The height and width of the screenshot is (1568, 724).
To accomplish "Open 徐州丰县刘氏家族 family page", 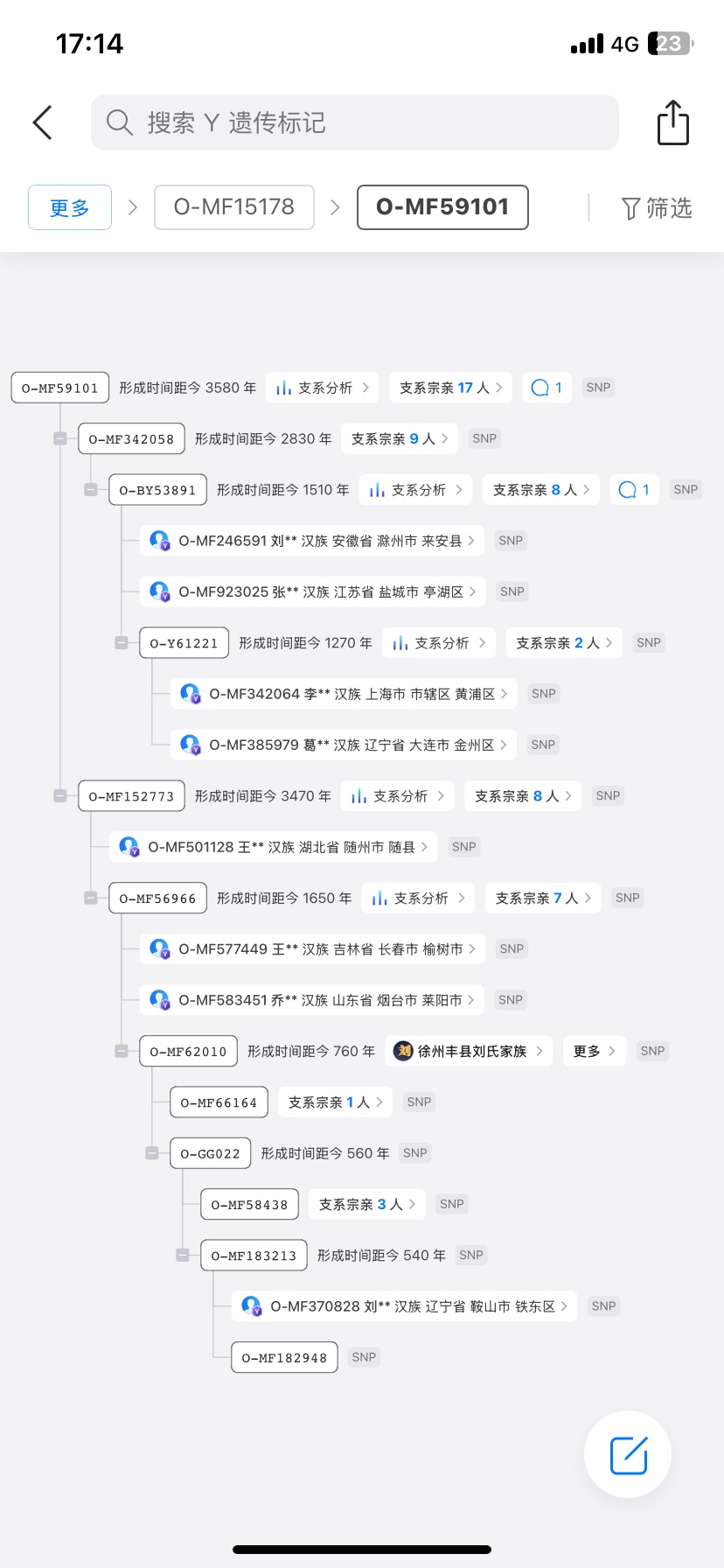I will [469, 1052].
